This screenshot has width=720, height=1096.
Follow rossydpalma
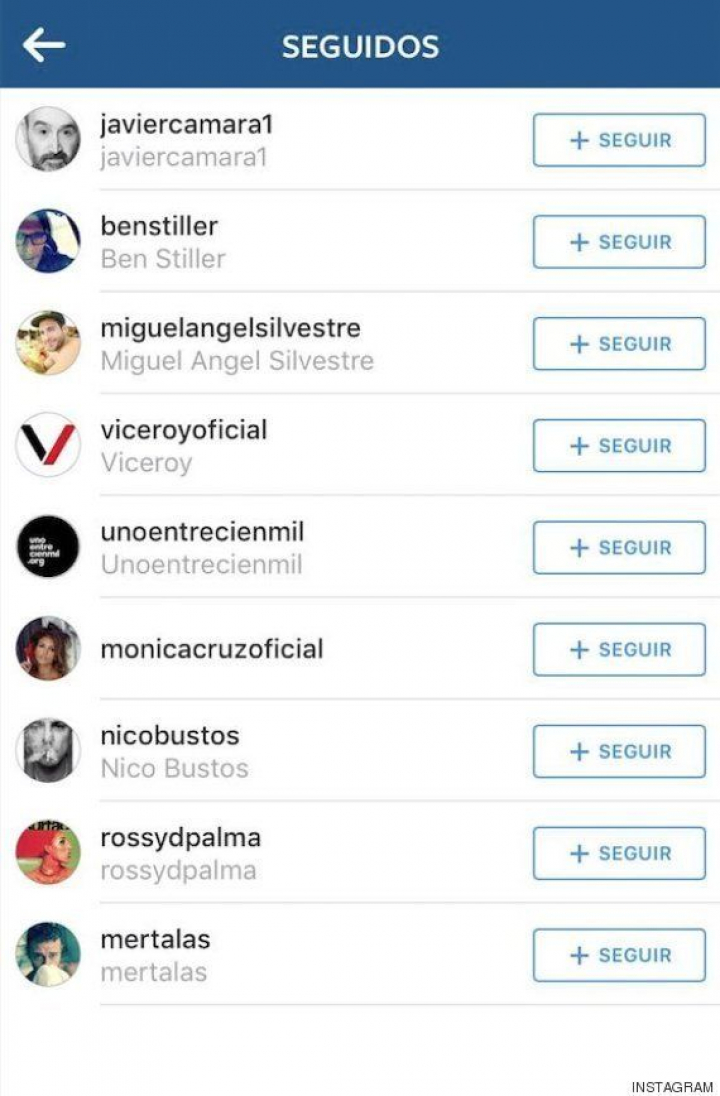pyautogui.click(x=619, y=854)
